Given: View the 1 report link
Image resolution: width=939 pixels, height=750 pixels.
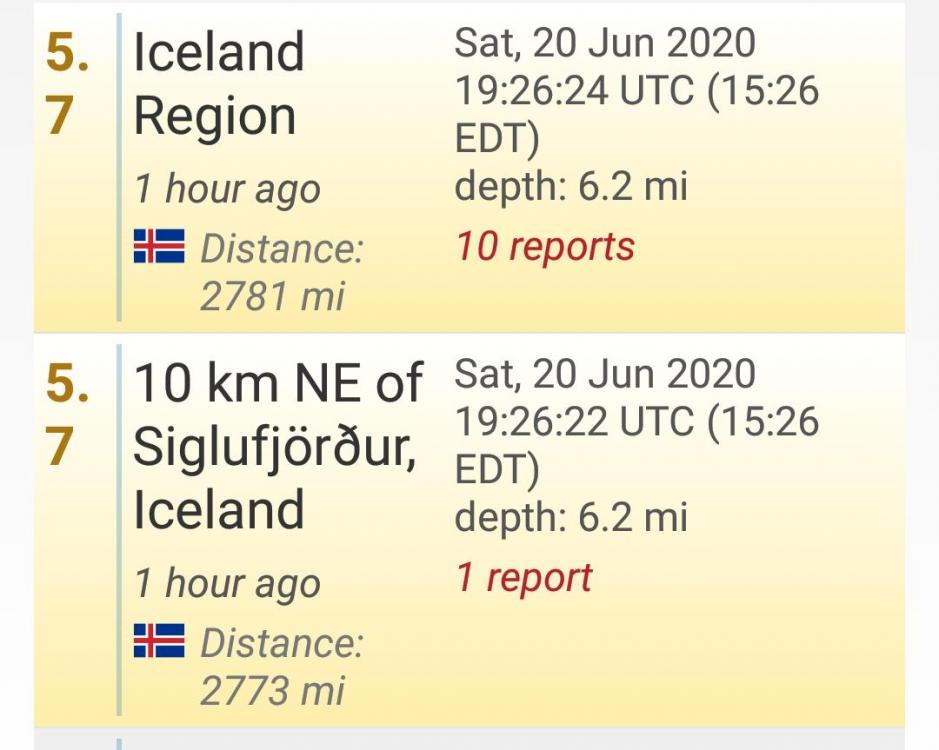Looking at the screenshot, I should 524,578.
